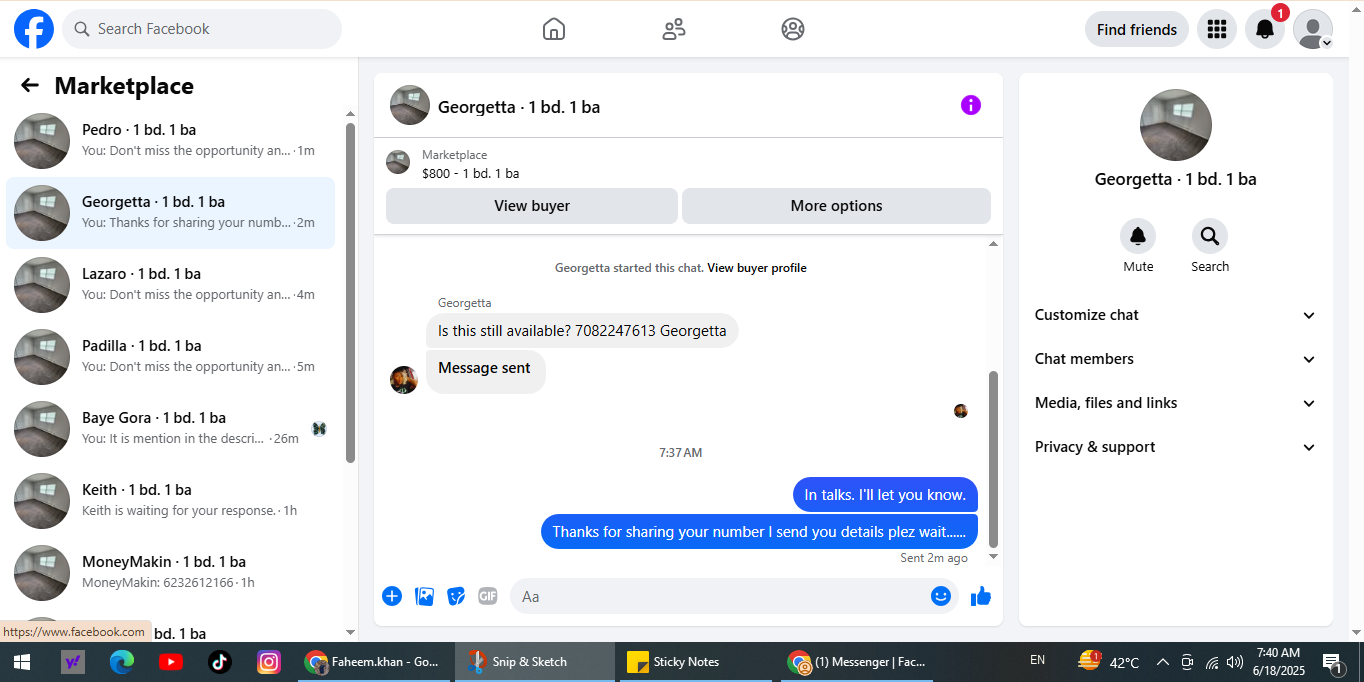Click the View buyer profile link
Image resolution: width=1364 pixels, height=682 pixels.
tap(757, 268)
